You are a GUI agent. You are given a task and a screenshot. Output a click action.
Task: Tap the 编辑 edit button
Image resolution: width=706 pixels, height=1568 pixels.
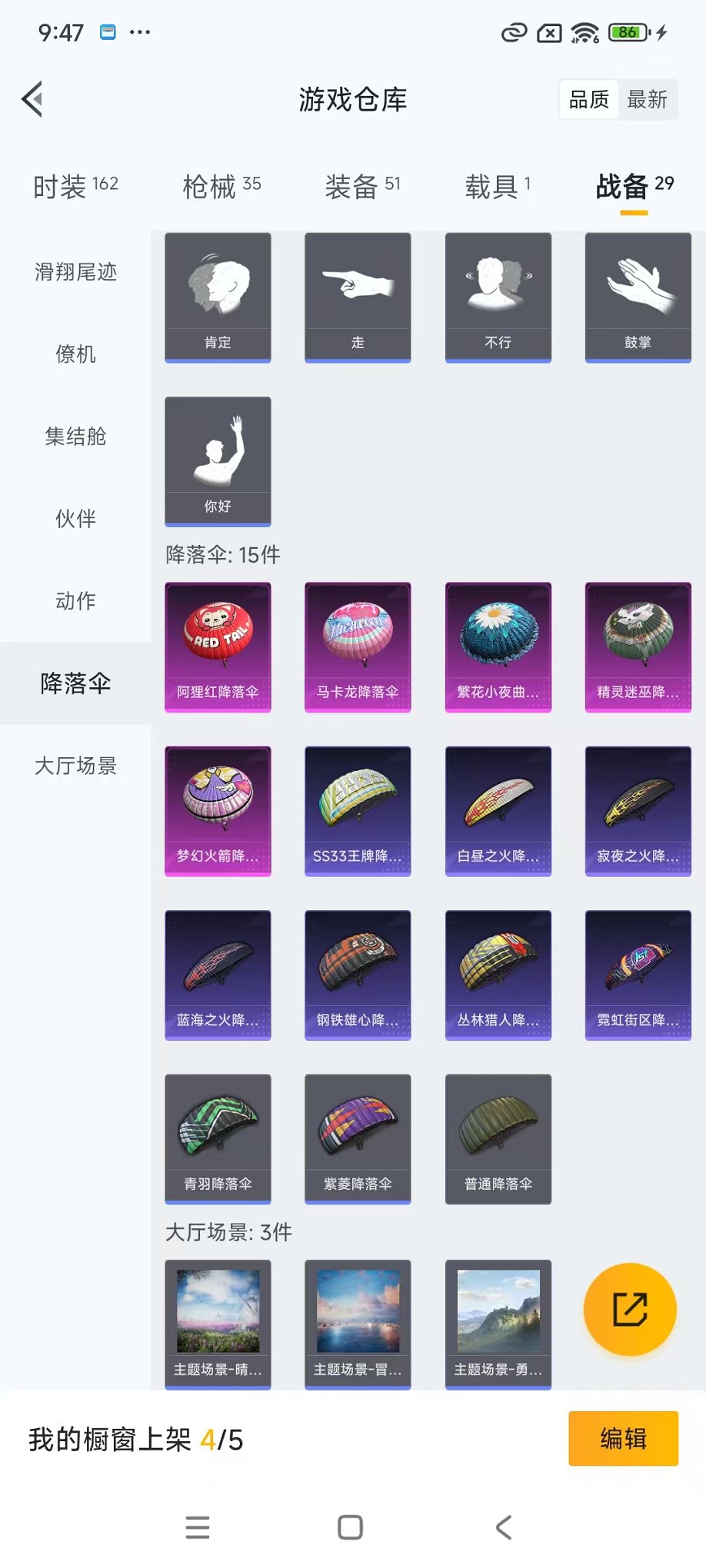pyautogui.click(x=623, y=1438)
